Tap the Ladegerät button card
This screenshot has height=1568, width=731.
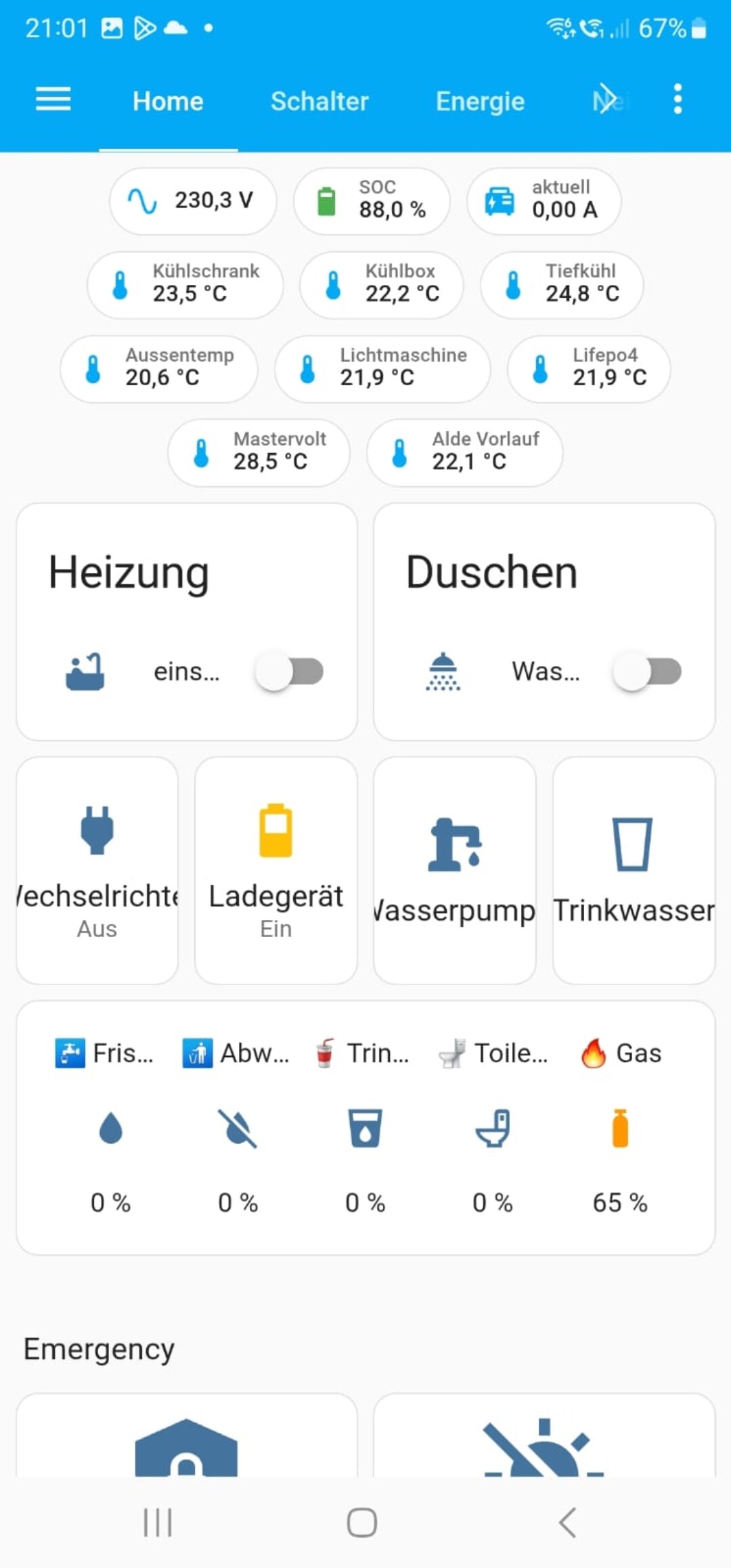pos(276,870)
